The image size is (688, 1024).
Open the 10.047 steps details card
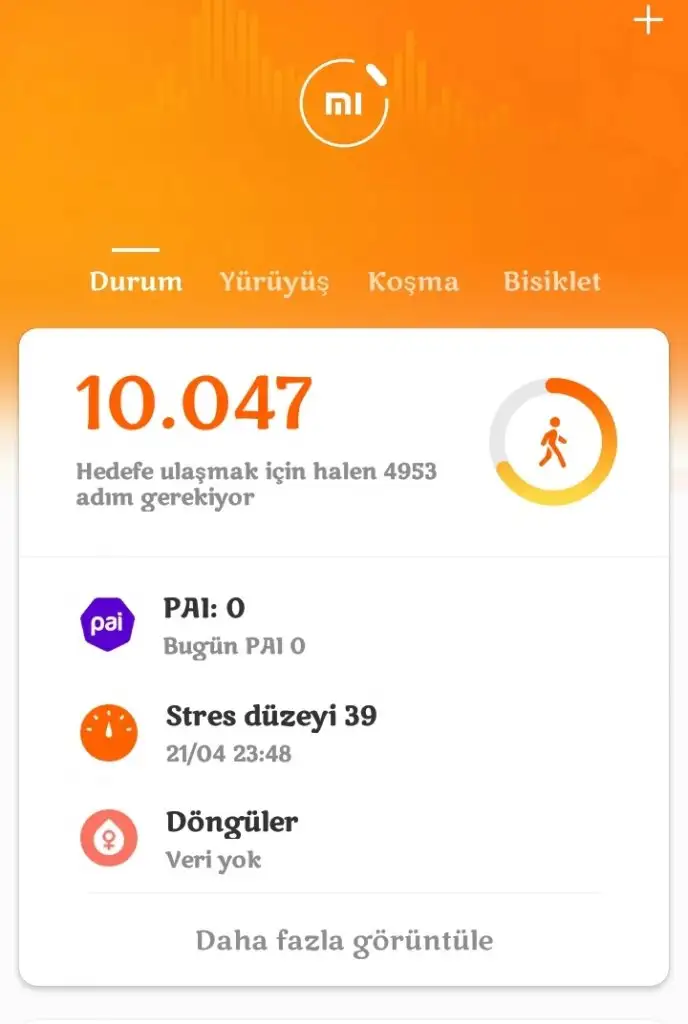pos(343,441)
